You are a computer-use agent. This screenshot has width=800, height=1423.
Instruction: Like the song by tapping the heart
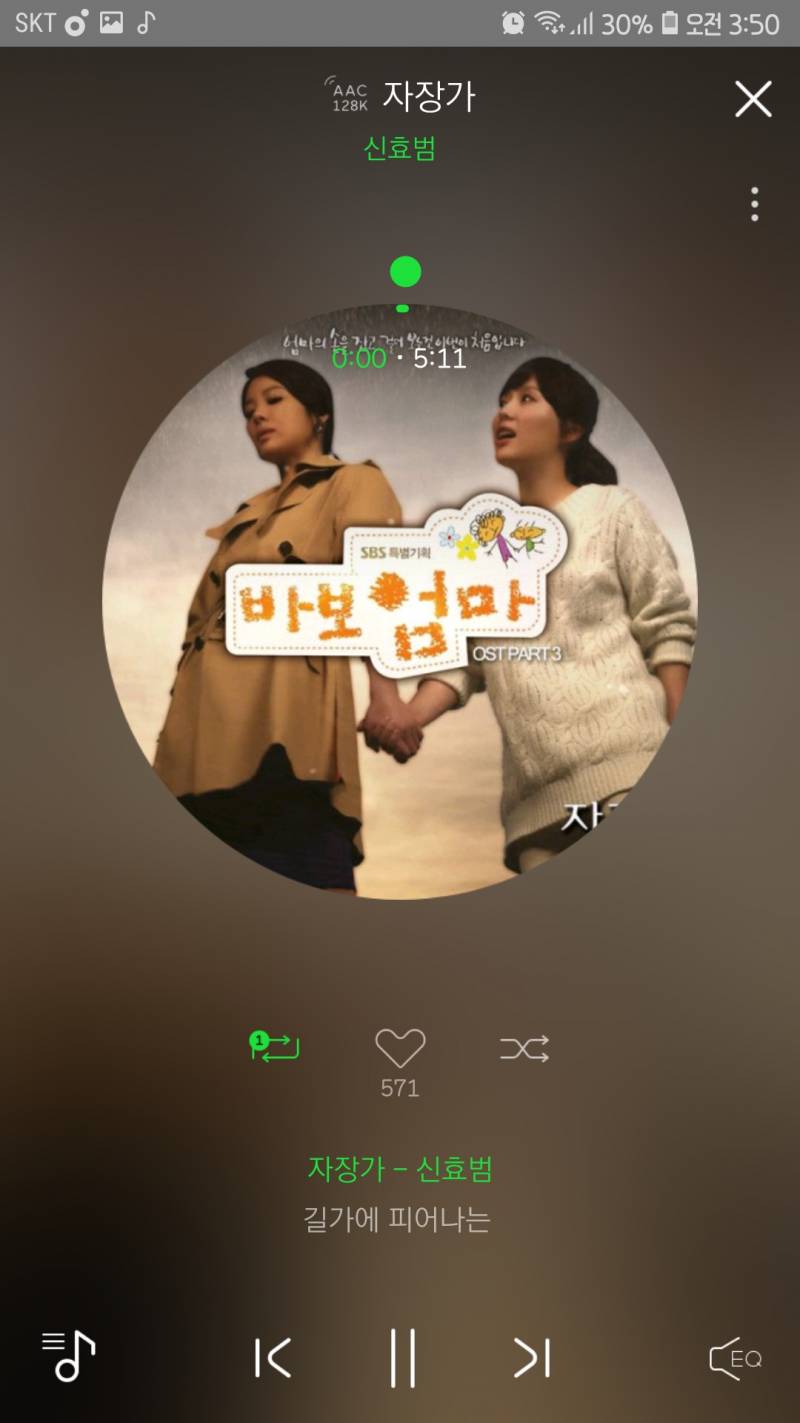click(400, 1045)
